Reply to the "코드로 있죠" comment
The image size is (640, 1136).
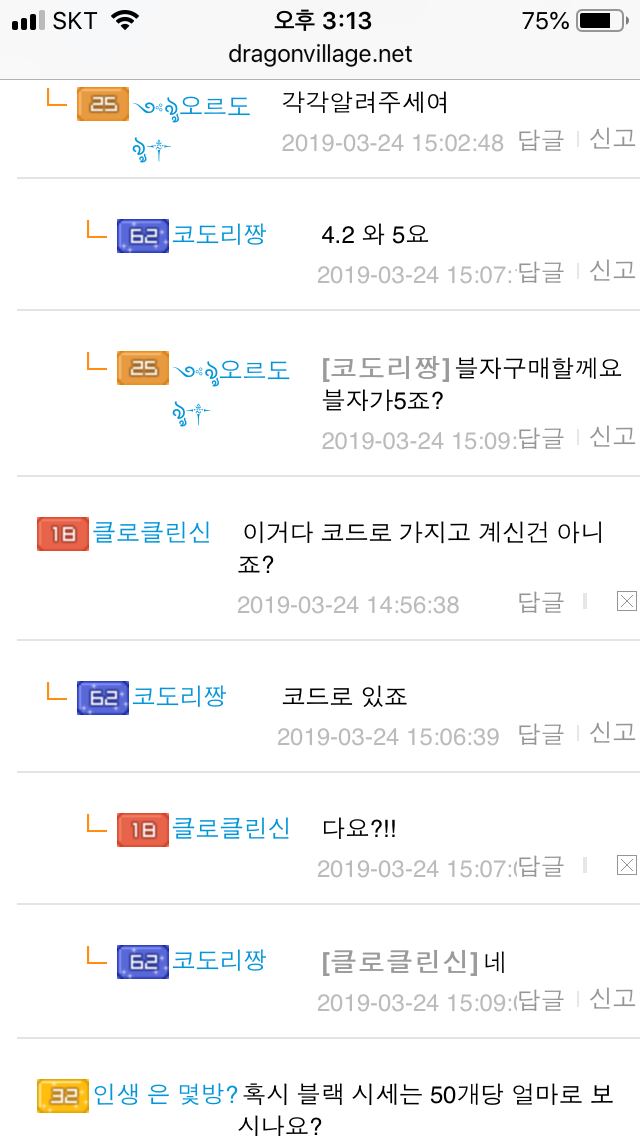[541, 735]
